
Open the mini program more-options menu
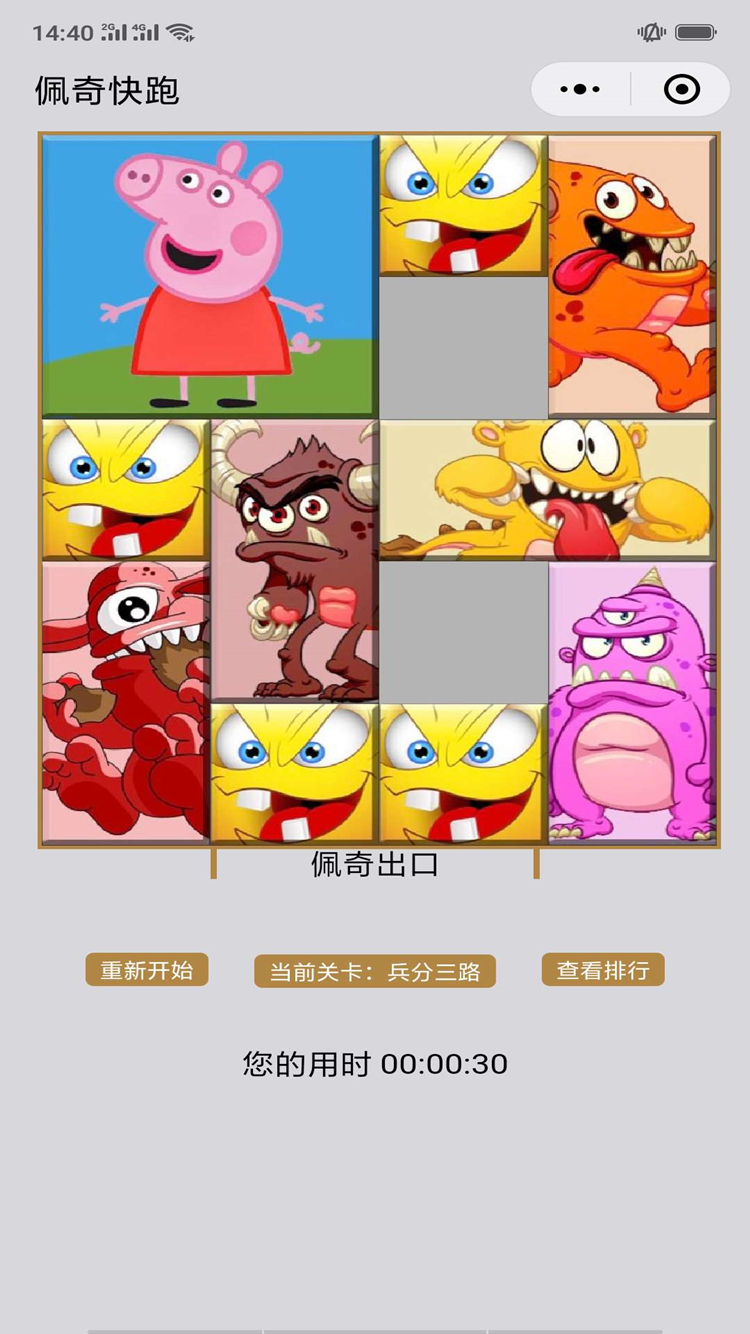pyautogui.click(x=580, y=90)
